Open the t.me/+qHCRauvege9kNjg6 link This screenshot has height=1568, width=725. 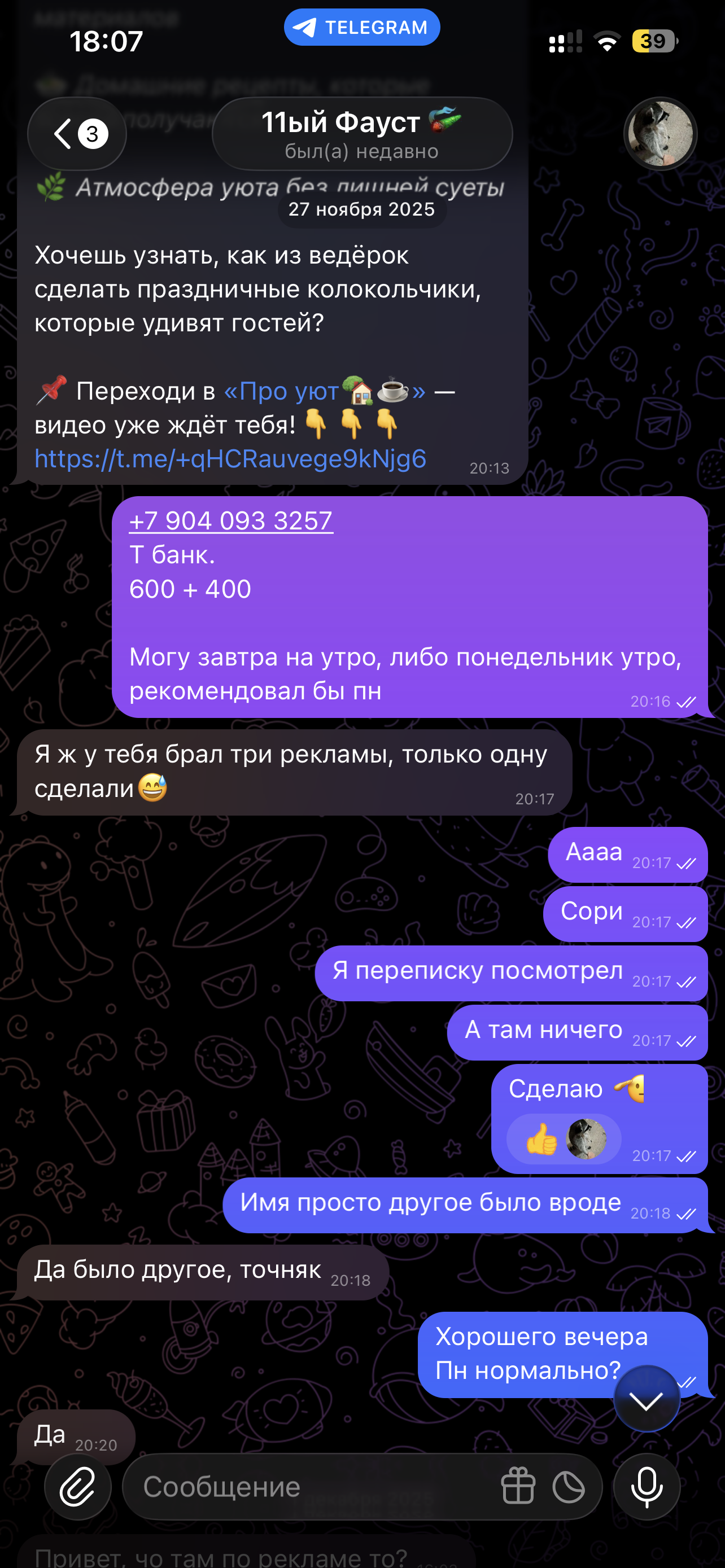[230, 459]
